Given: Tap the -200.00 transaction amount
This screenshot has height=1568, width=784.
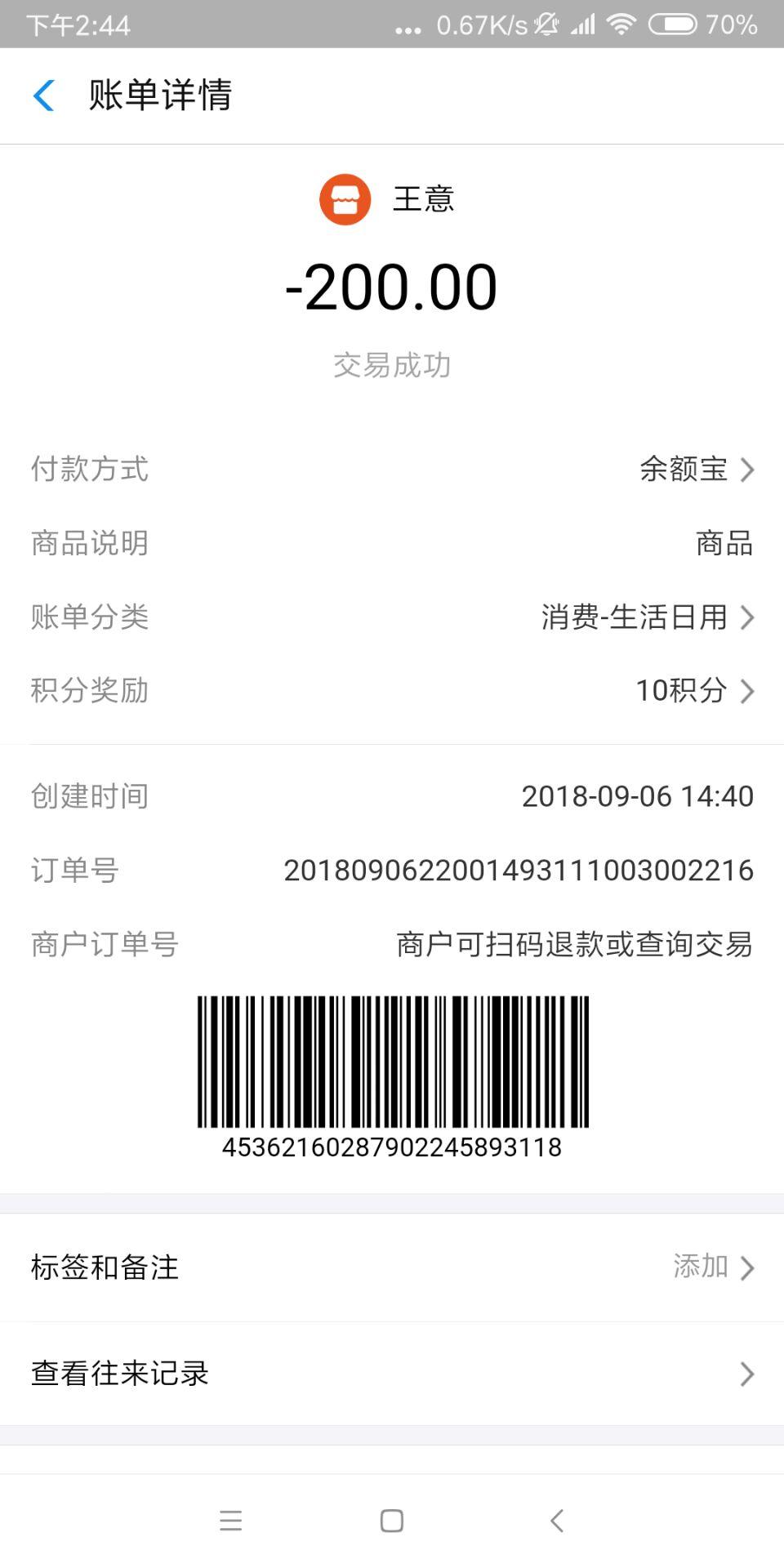Looking at the screenshot, I should tap(392, 286).
